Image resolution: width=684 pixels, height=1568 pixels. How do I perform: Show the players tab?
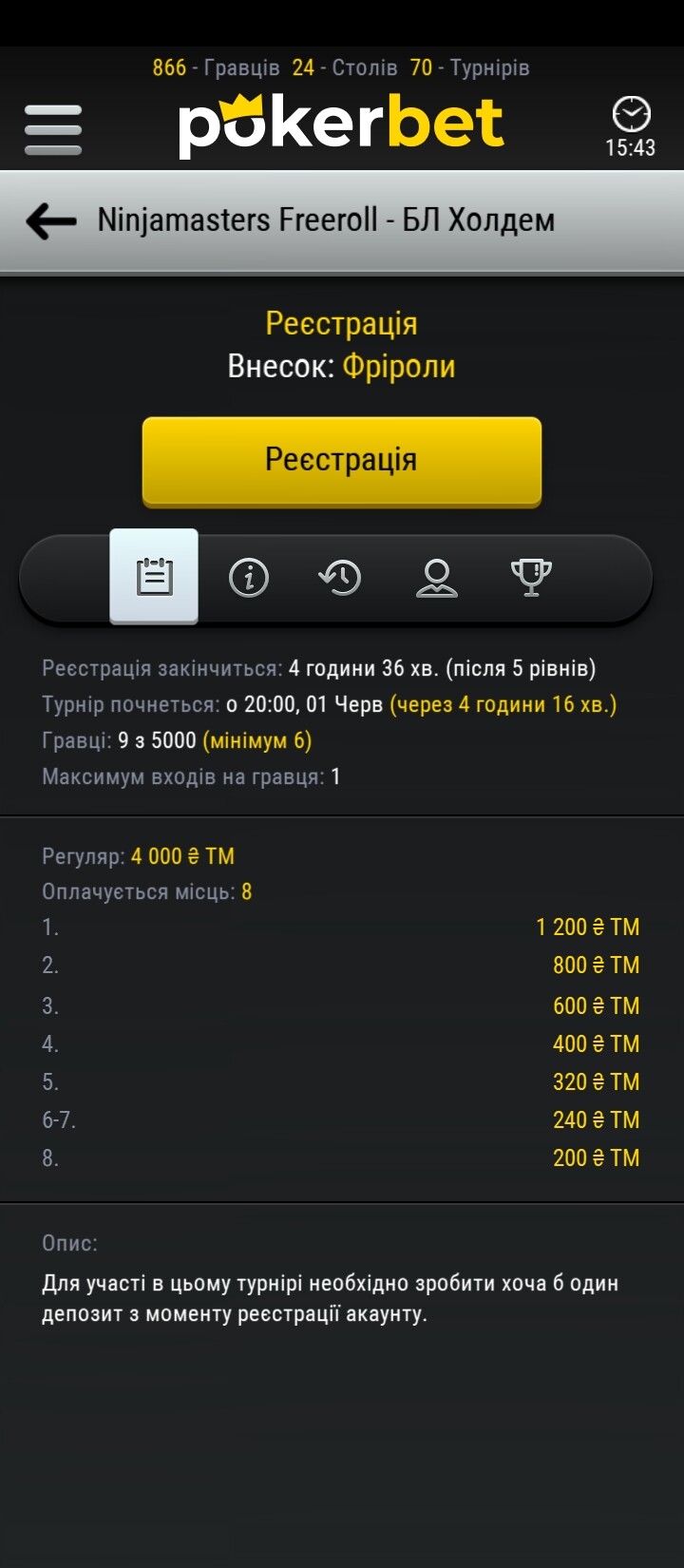437,577
